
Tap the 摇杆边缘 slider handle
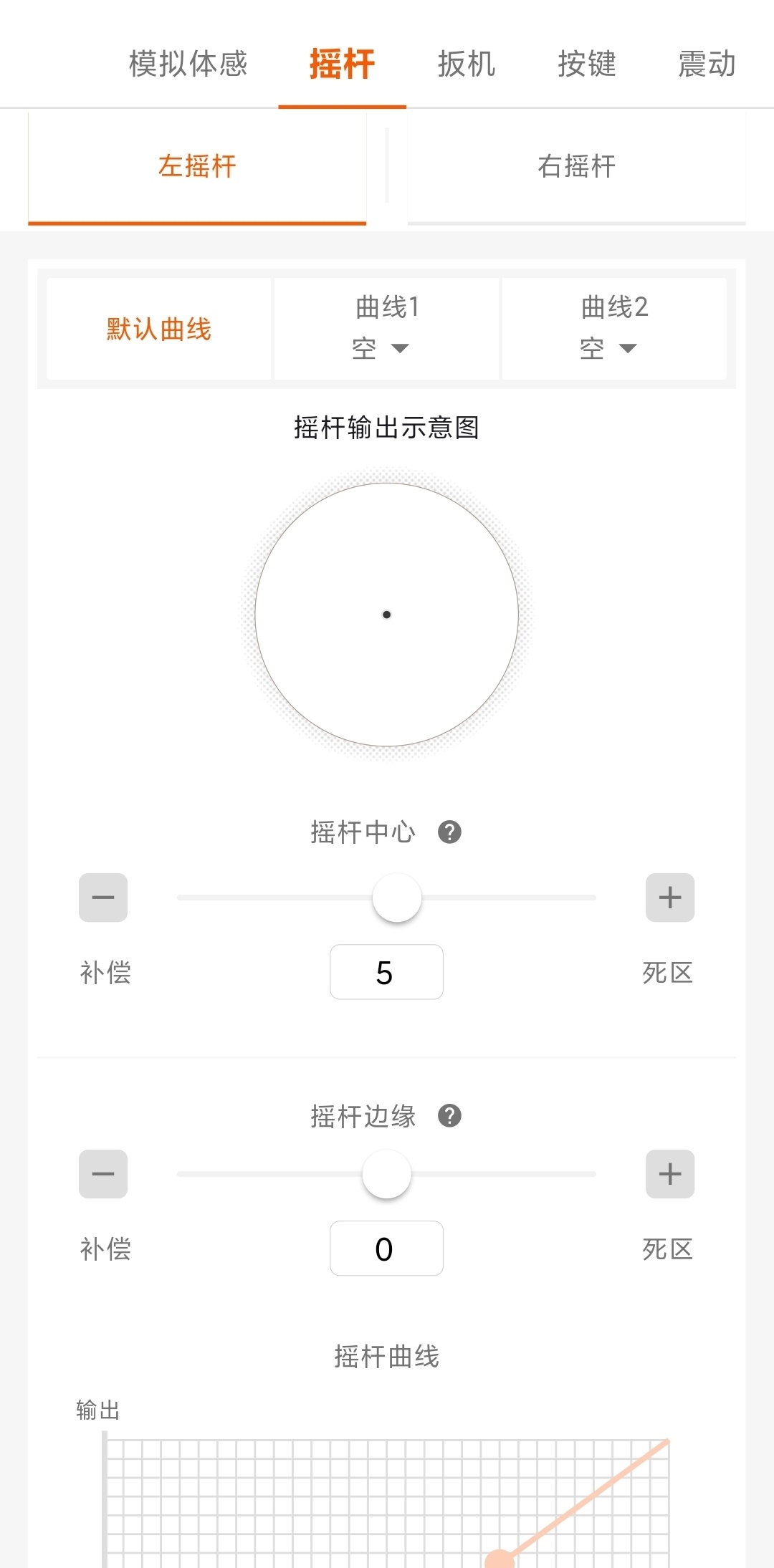387,1174
